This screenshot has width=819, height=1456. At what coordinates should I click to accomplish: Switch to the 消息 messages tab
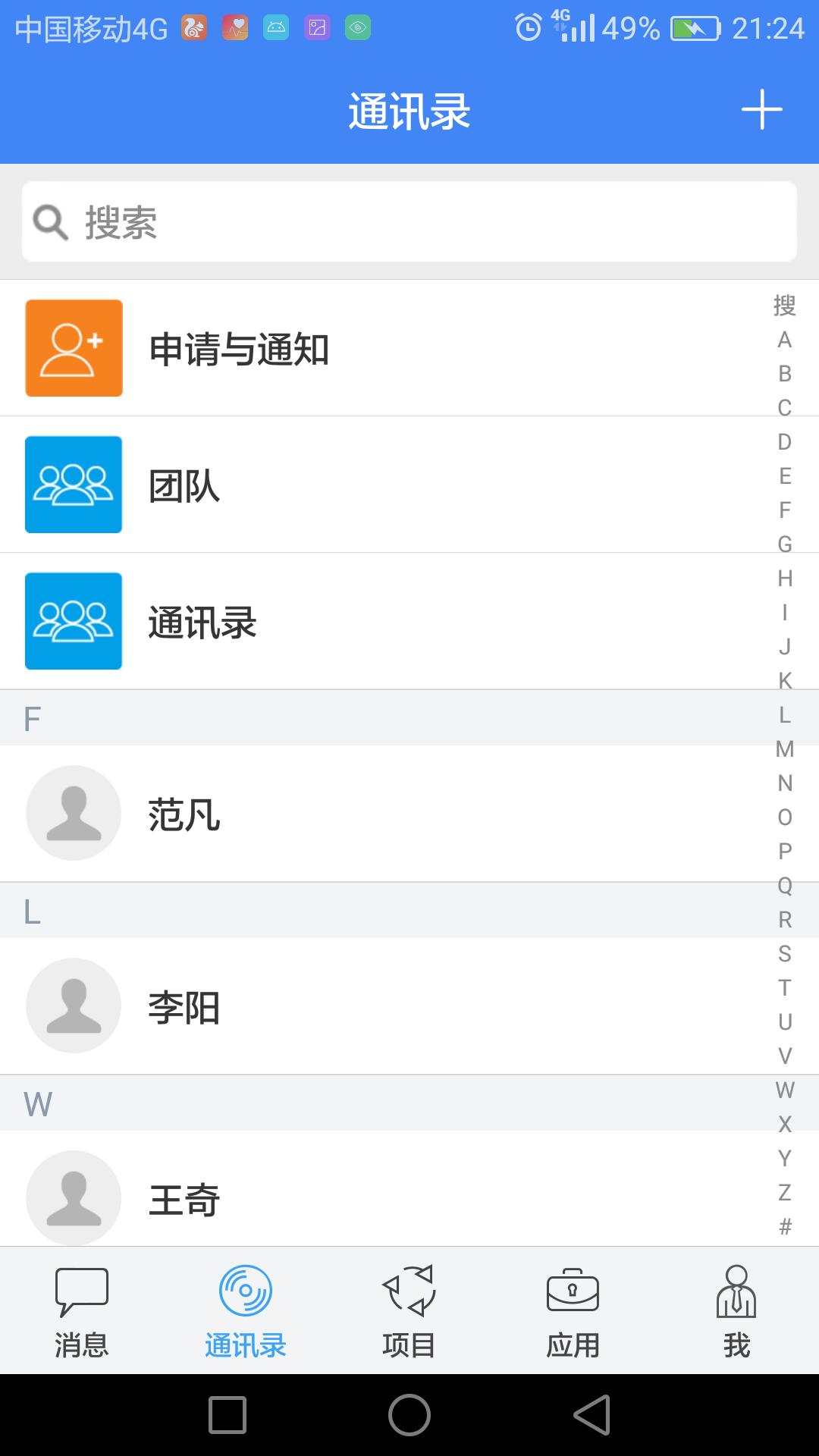[82, 1311]
